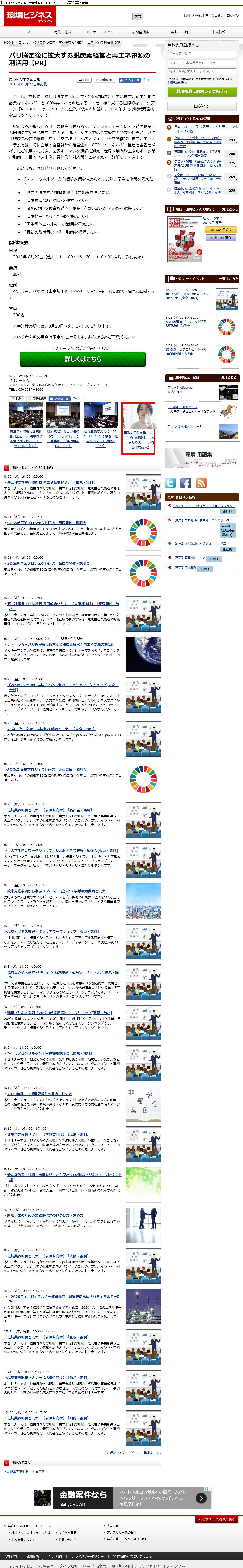Open the セミナー・イベント navigation tab
The height and width of the screenshot is (1568, 243).
101,32
